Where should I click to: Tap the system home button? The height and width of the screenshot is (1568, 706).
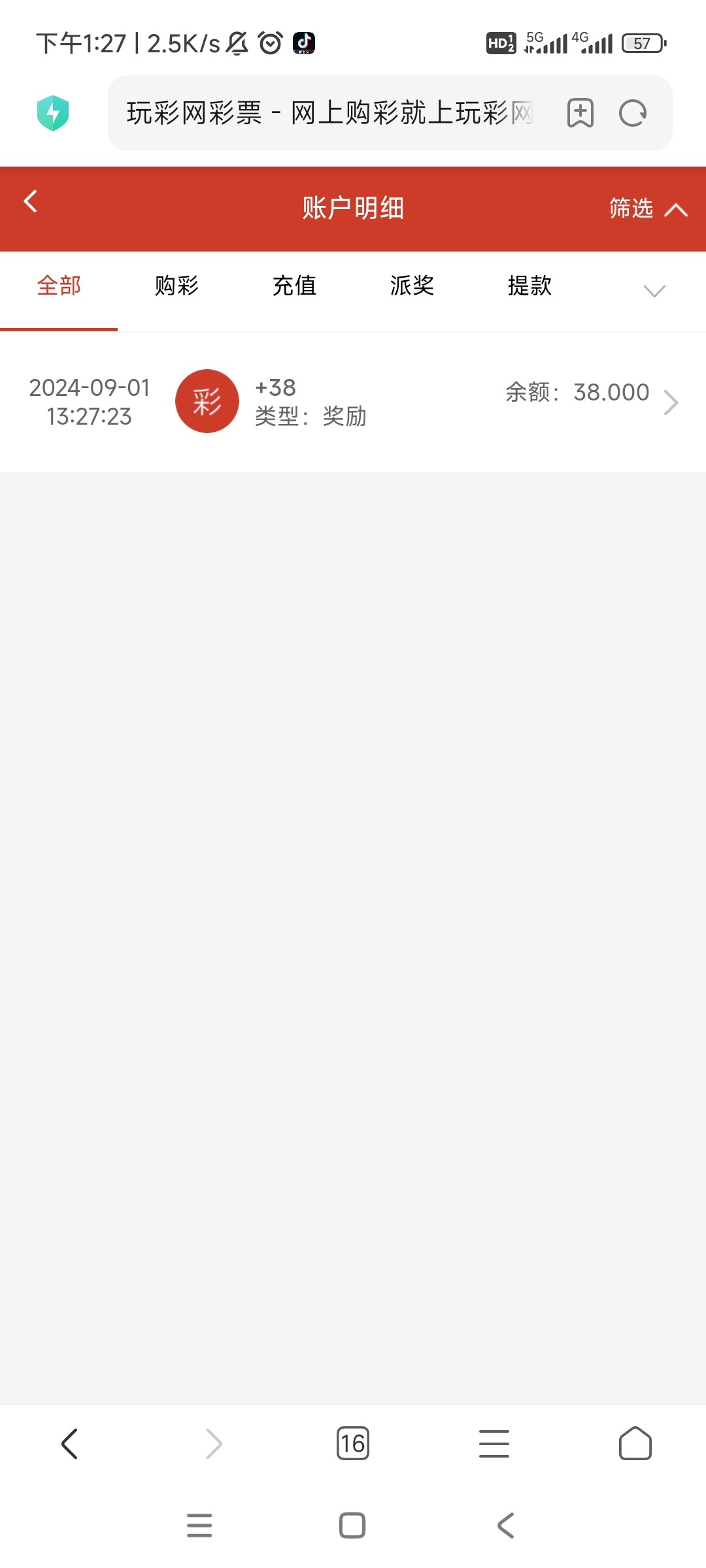[x=352, y=1526]
